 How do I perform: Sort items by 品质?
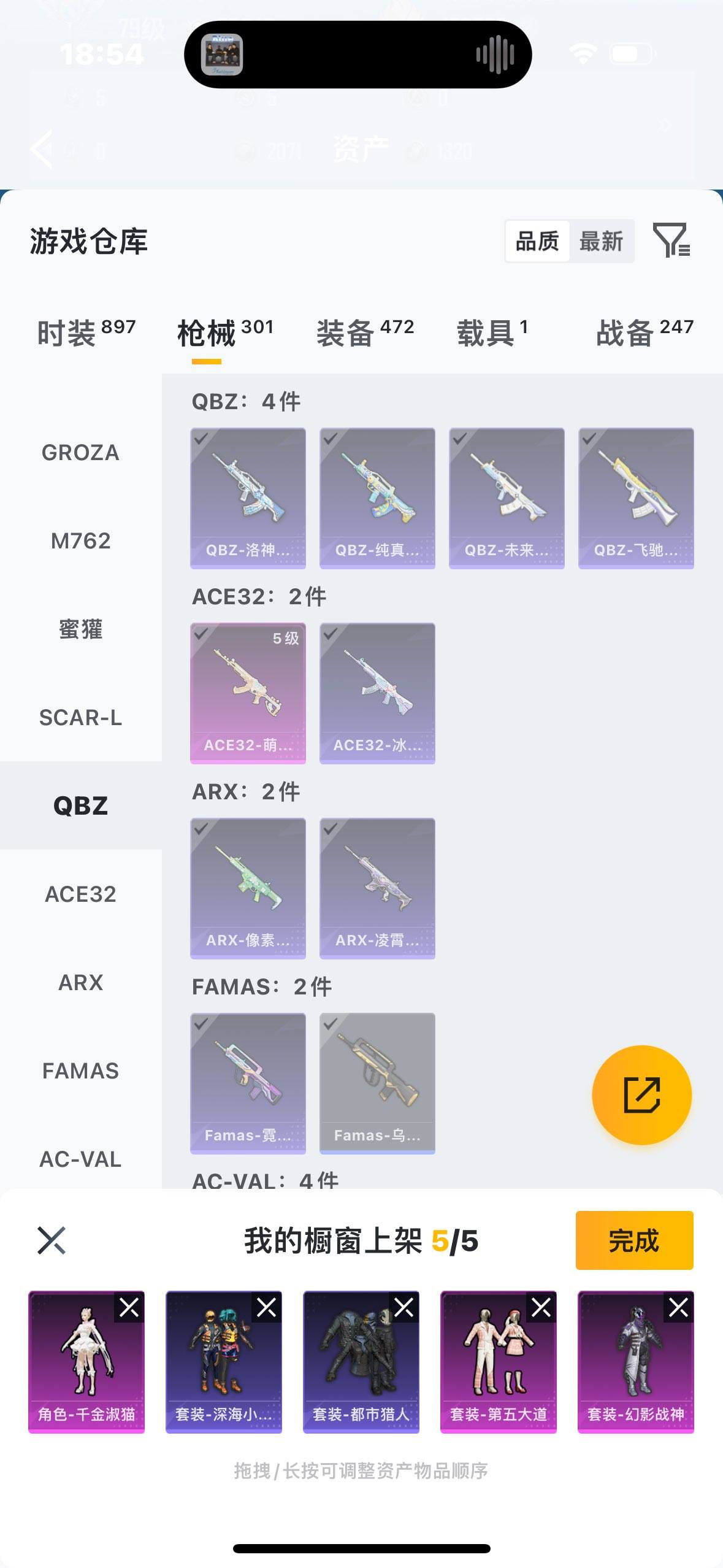[x=537, y=241]
